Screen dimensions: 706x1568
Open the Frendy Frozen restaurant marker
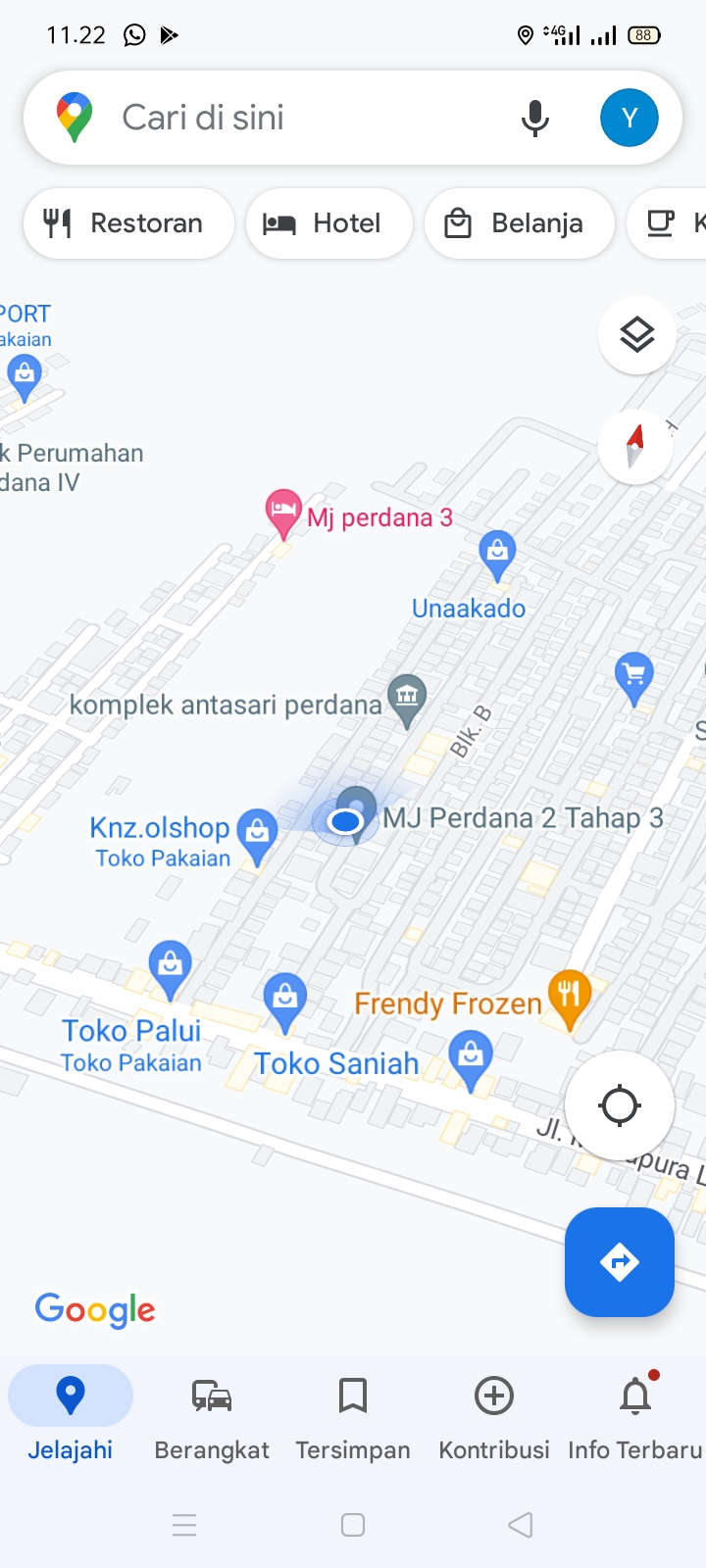click(x=569, y=996)
